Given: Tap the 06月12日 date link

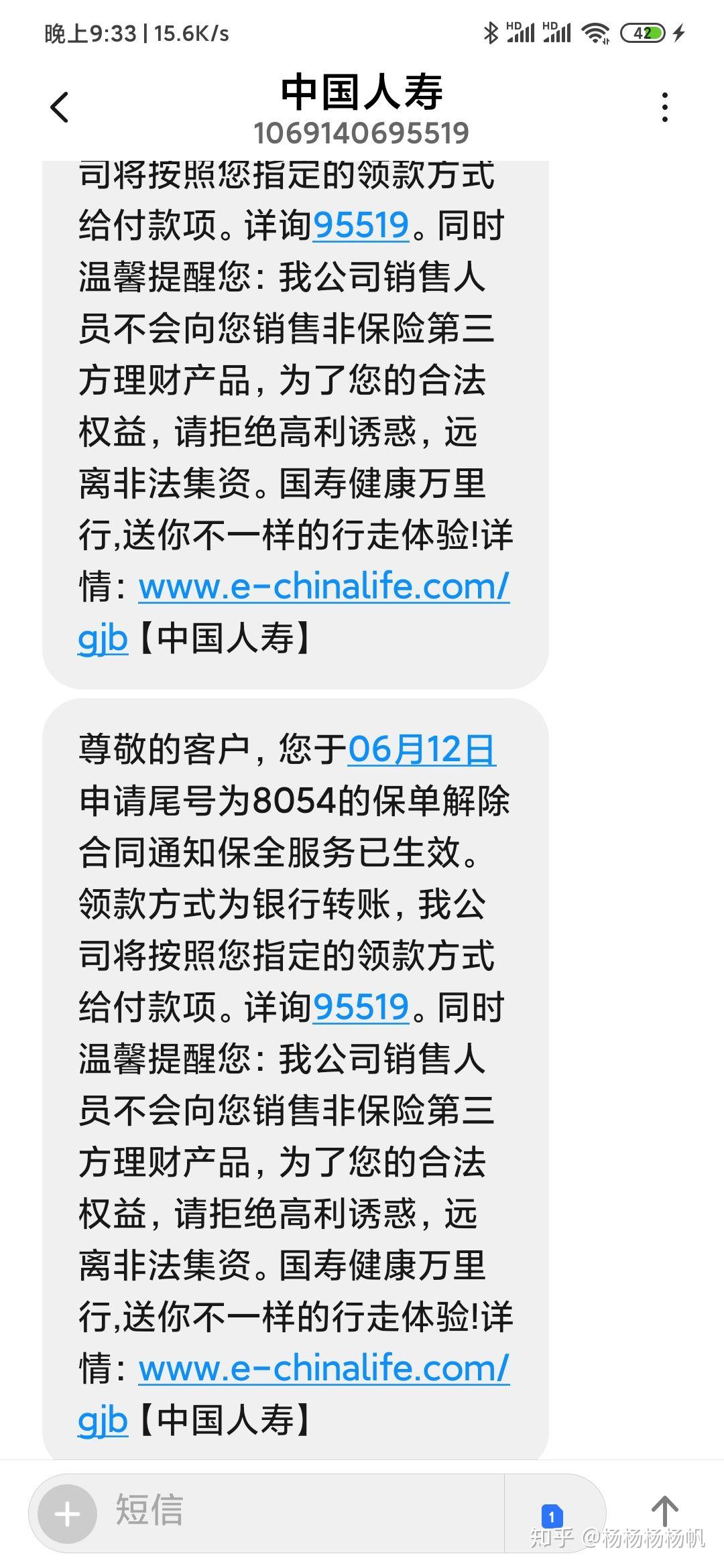Looking at the screenshot, I should [421, 749].
